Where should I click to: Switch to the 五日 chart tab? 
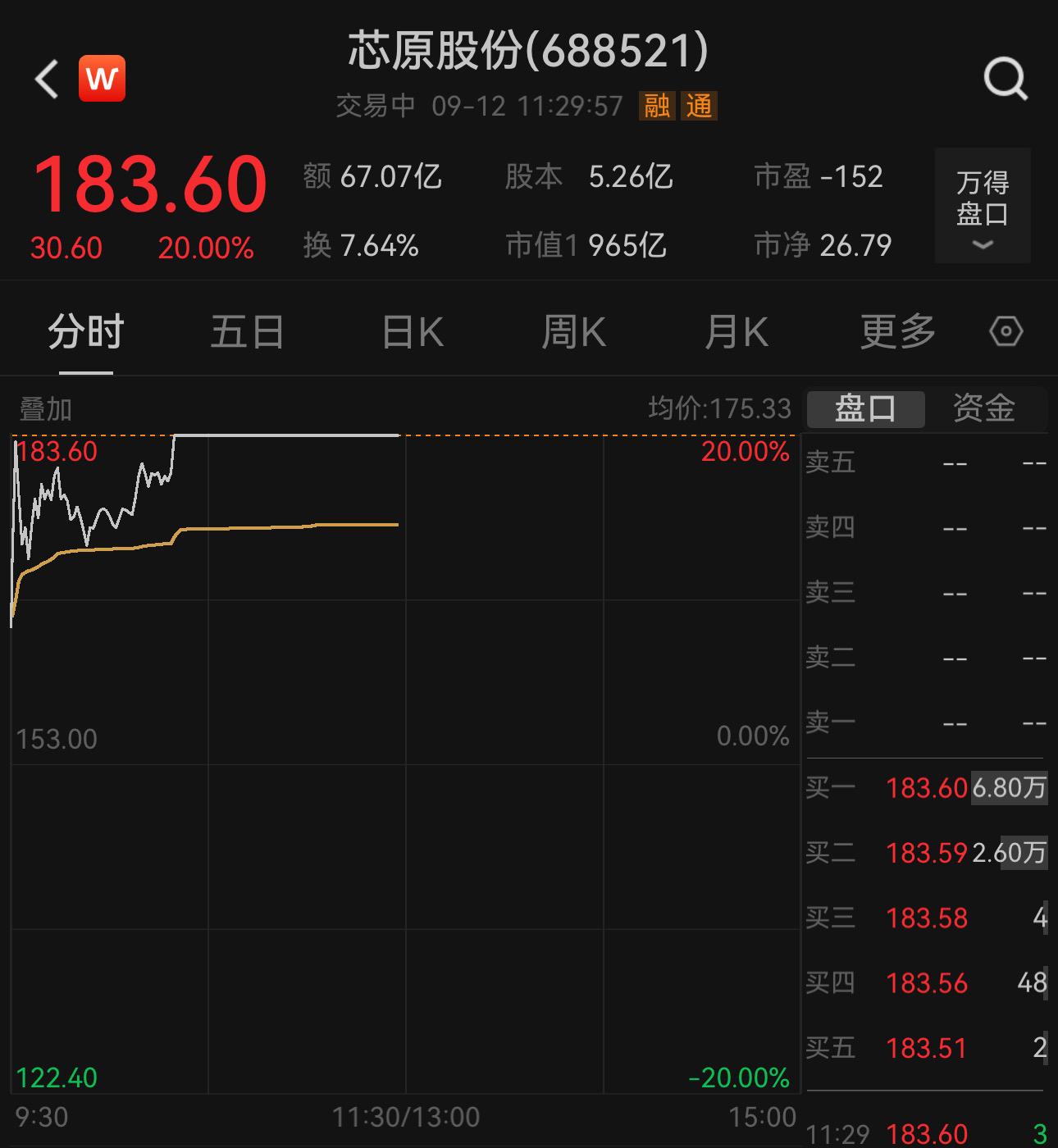[247, 332]
